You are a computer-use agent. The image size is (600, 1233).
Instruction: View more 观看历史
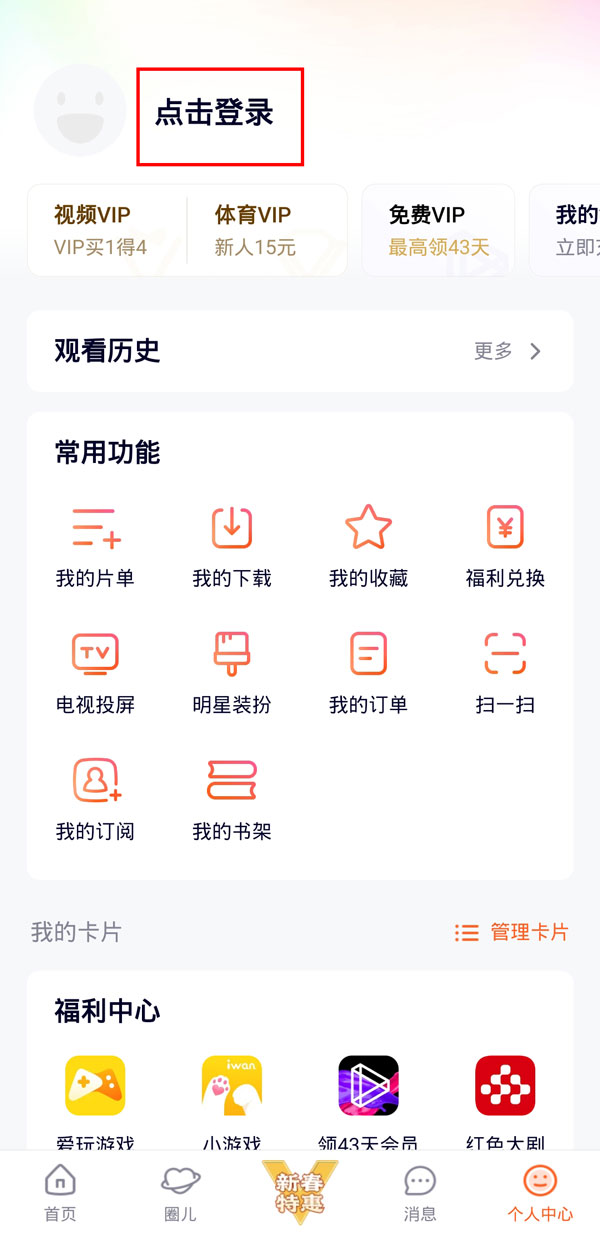(x=508, y=351)
